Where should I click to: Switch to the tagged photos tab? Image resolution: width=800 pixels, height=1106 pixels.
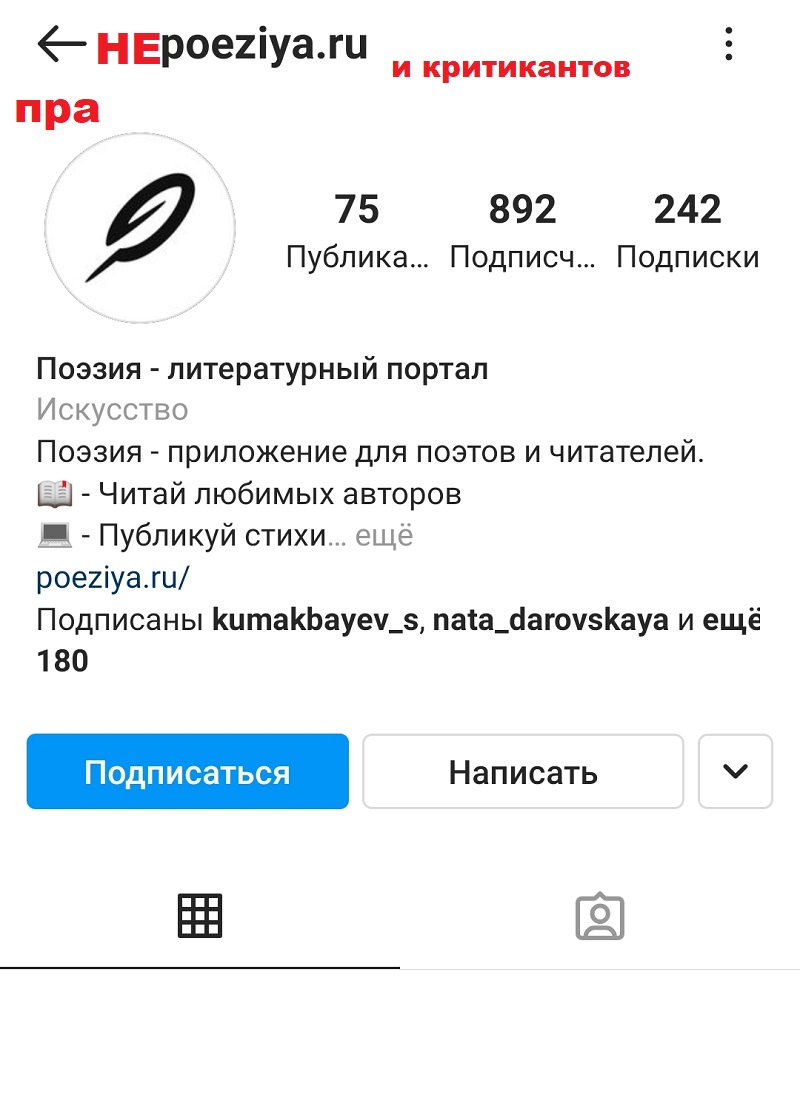[600, 915]
